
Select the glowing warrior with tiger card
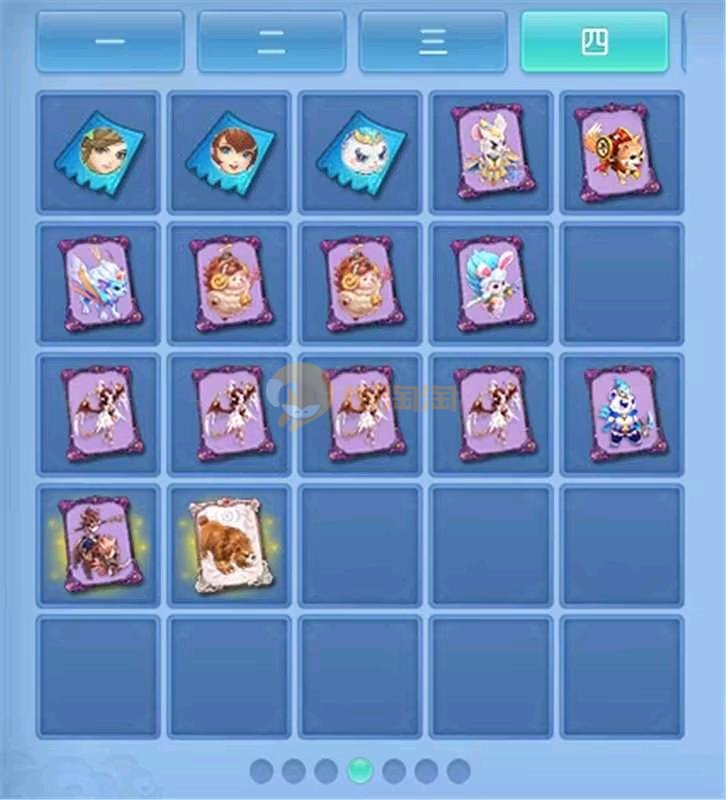point(98,546)
